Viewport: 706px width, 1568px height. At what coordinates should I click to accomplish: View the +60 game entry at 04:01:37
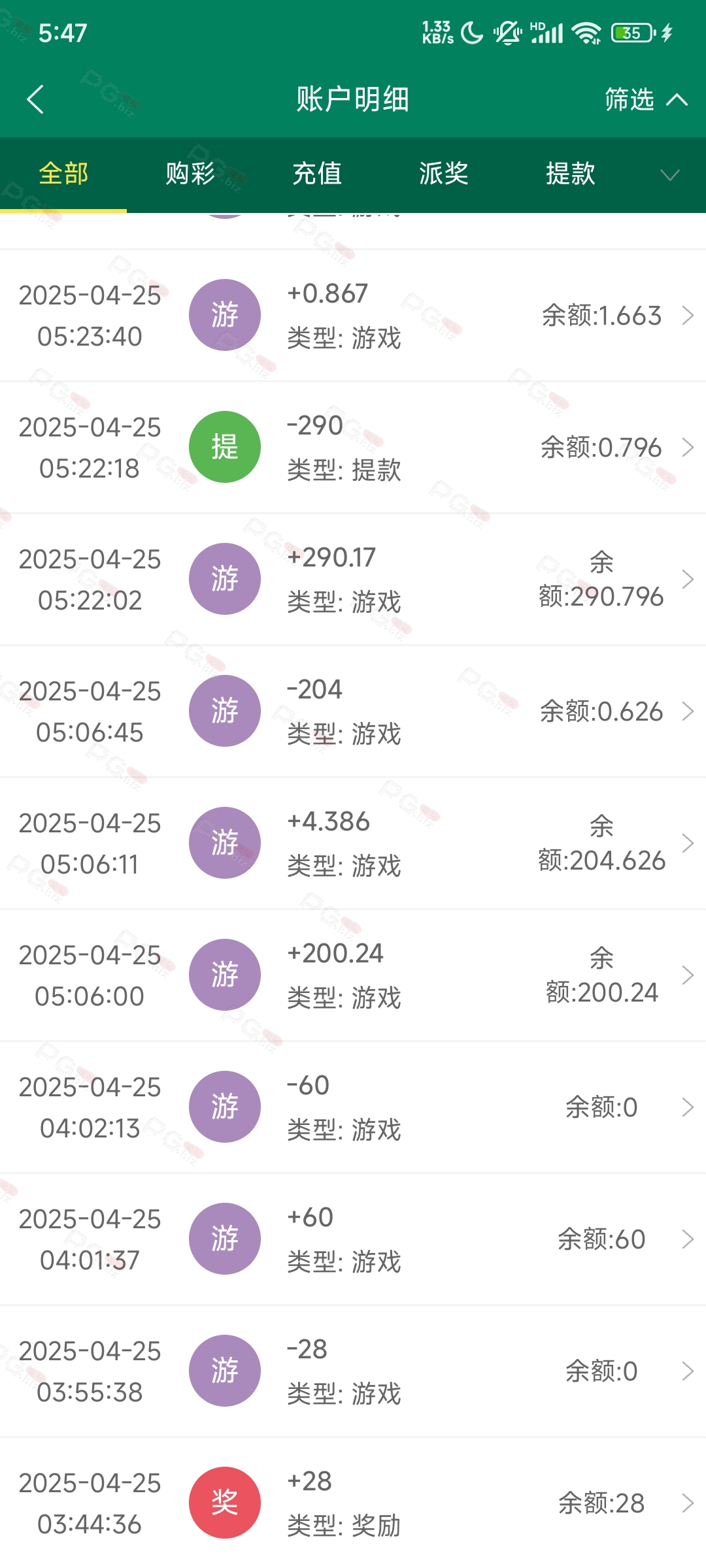(x=353, y=1239)
